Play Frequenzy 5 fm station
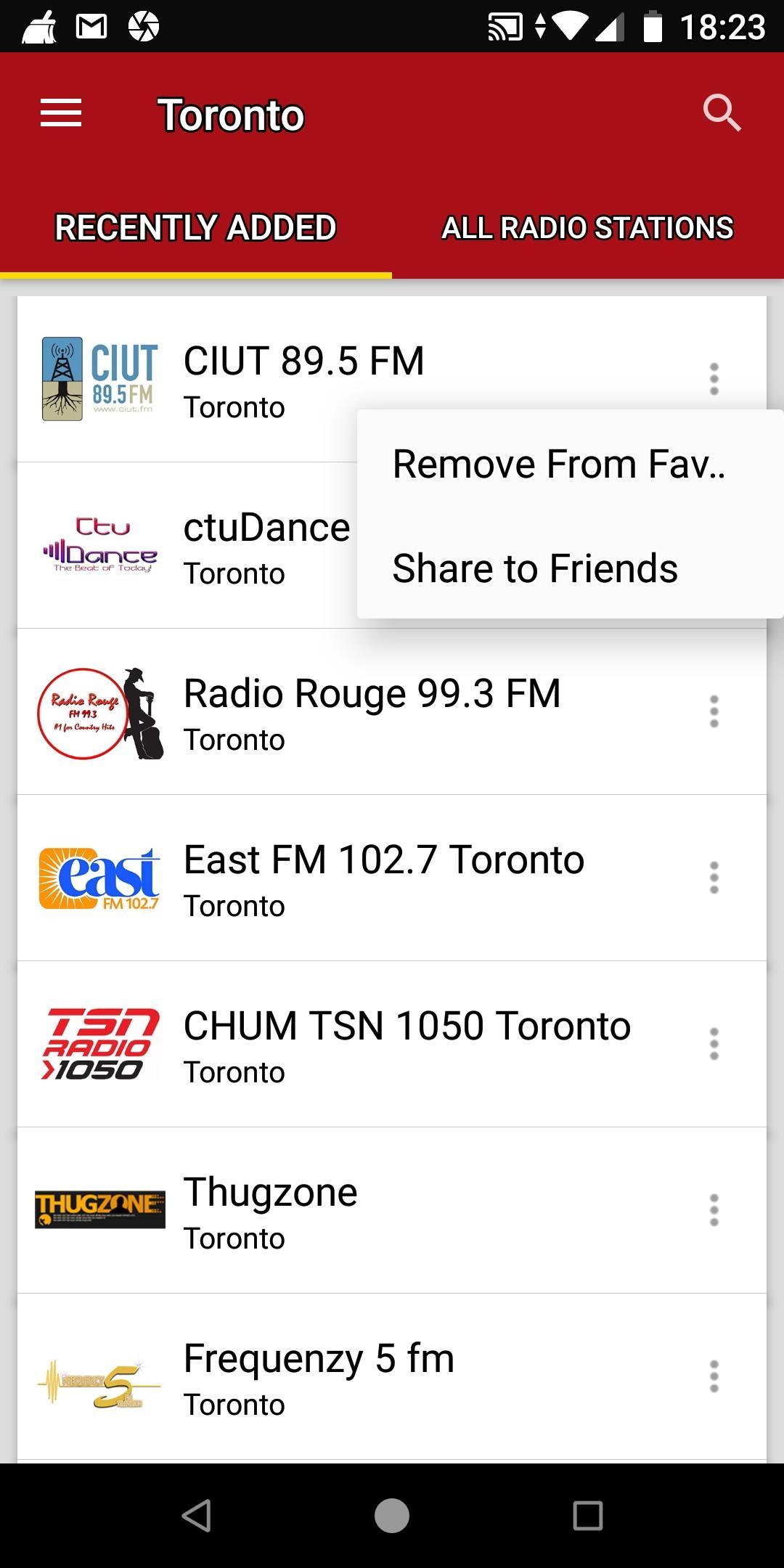The width and height of the screenshot is (784, 1568). click(319, 1376)
